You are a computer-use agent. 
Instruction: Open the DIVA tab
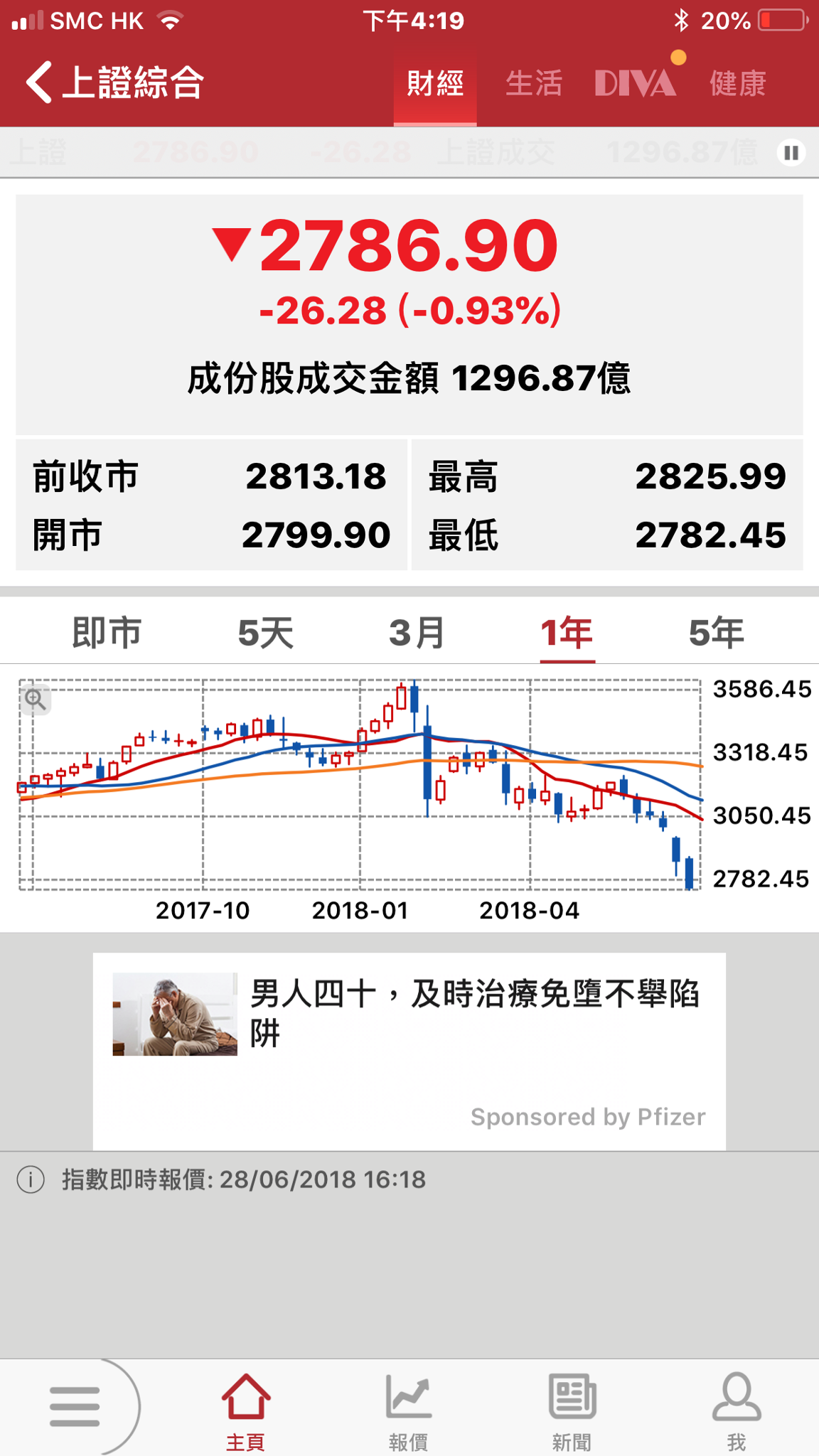635,84
